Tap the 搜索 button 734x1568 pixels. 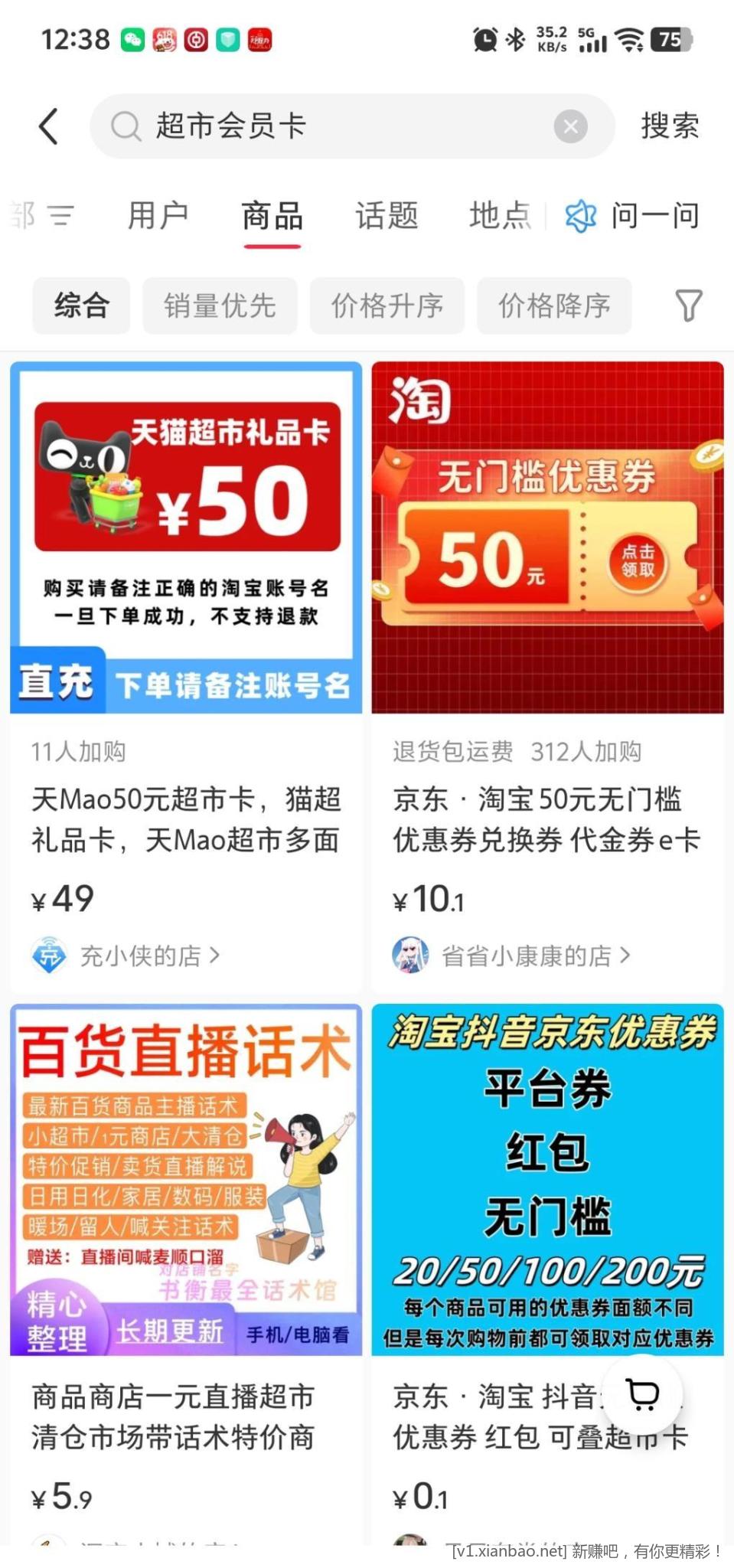(670, 126)
